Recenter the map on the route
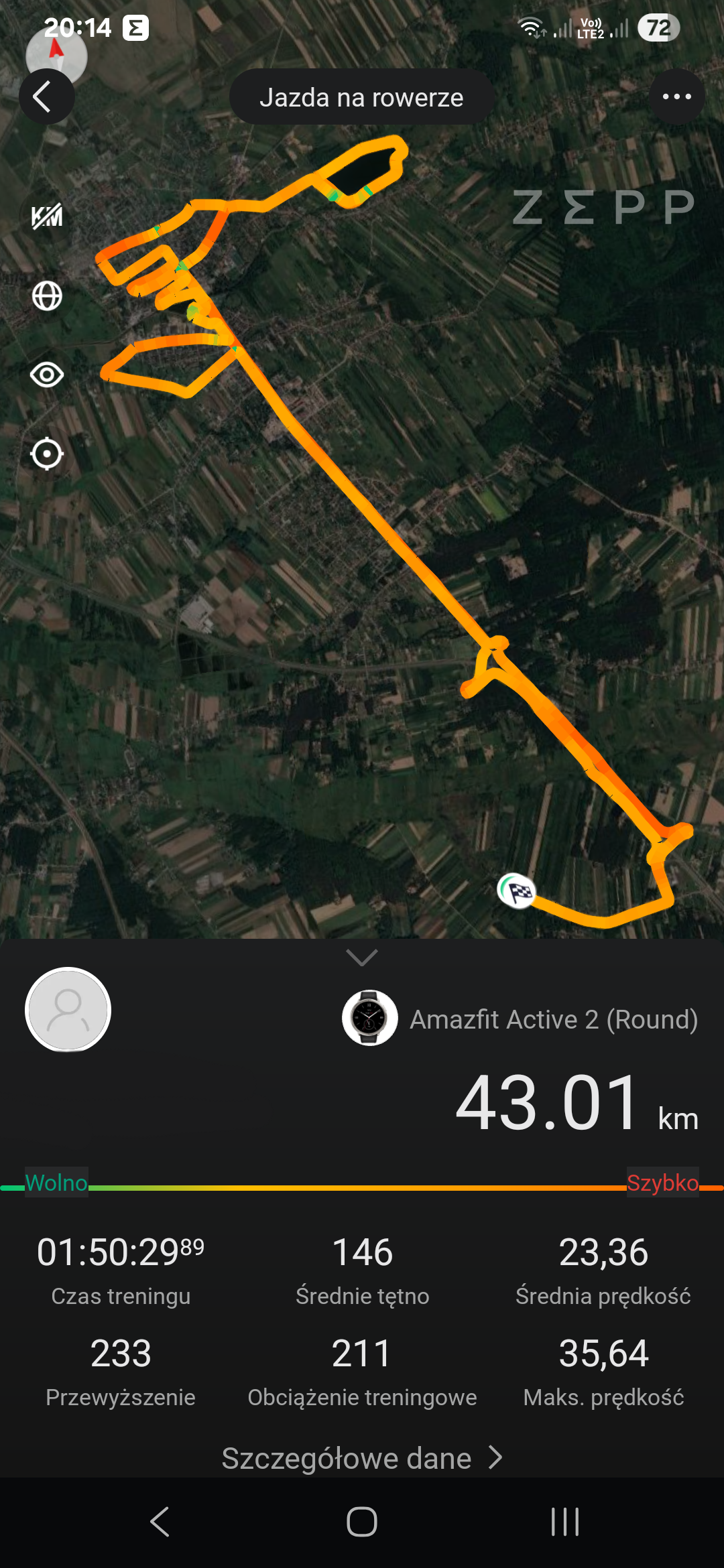The width and height of the screenshot is (724, 1568). click(47, 454)
